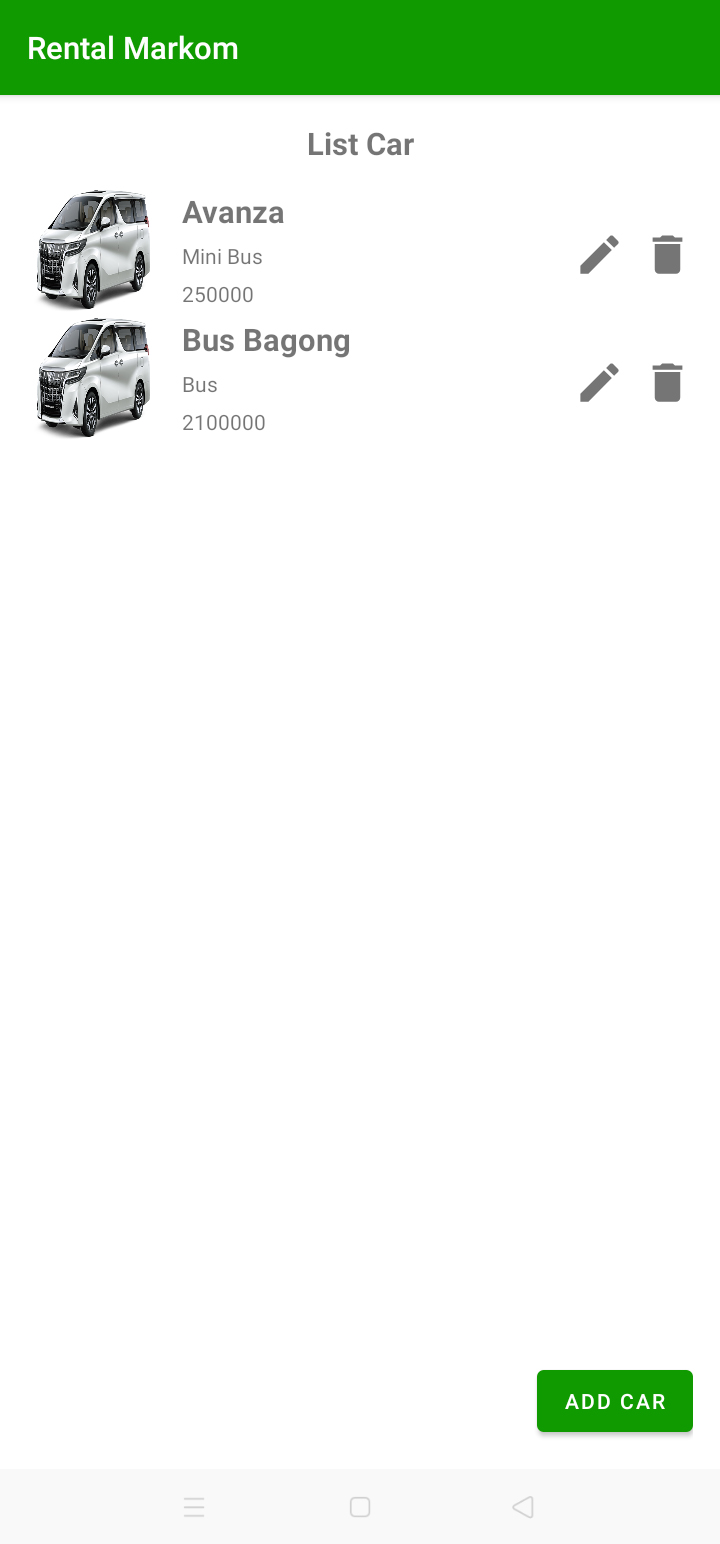Open the Avanza car row
Image resolution: width=720 pixels, height=1544 pixels.
pyautogui.click(x=360, y=250)
